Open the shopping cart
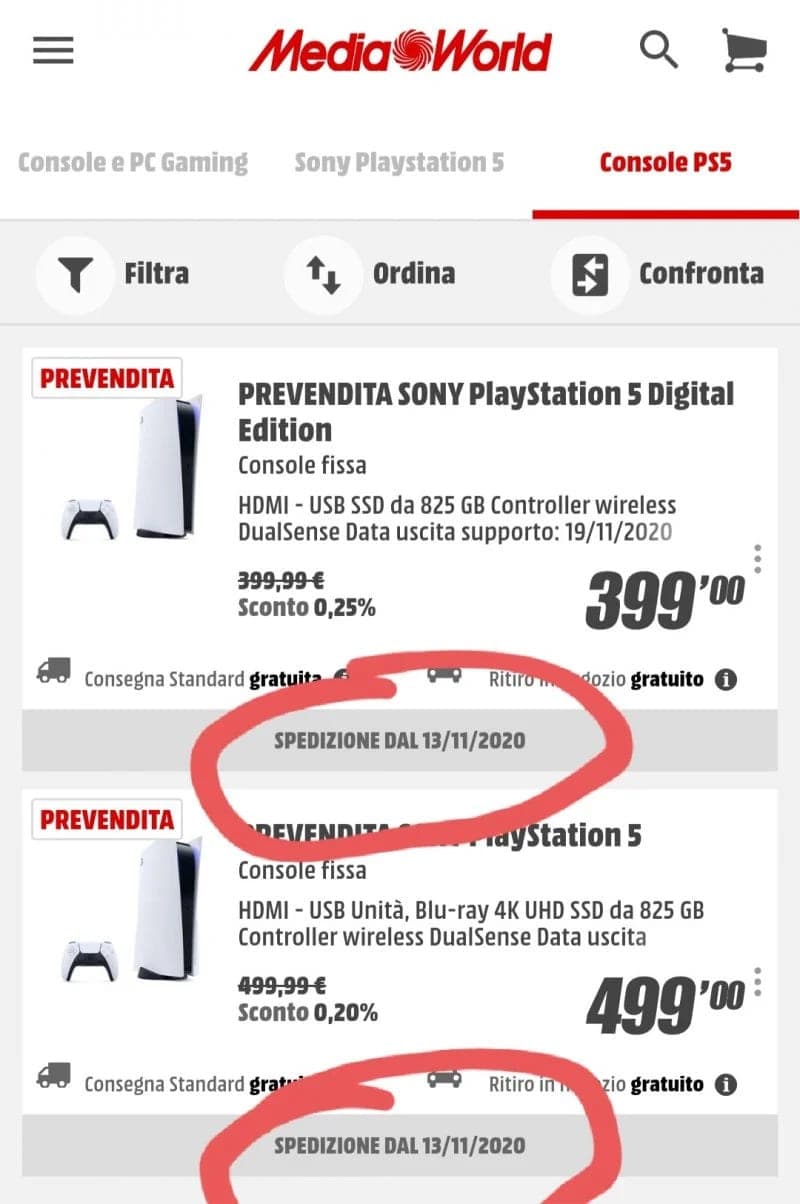This screenshot has width=800, height=1204. 744,50
